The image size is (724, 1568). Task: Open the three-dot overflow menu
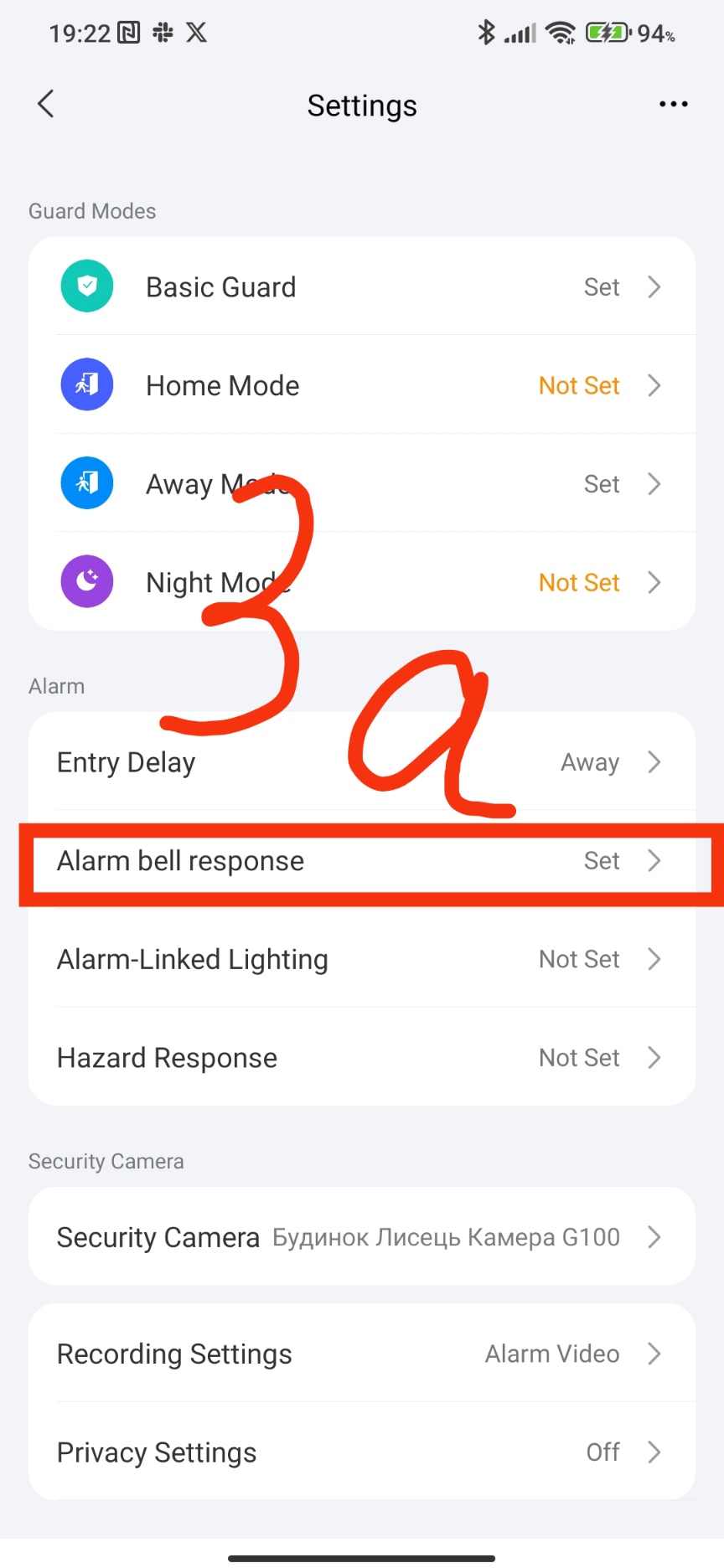coord(673,105)
